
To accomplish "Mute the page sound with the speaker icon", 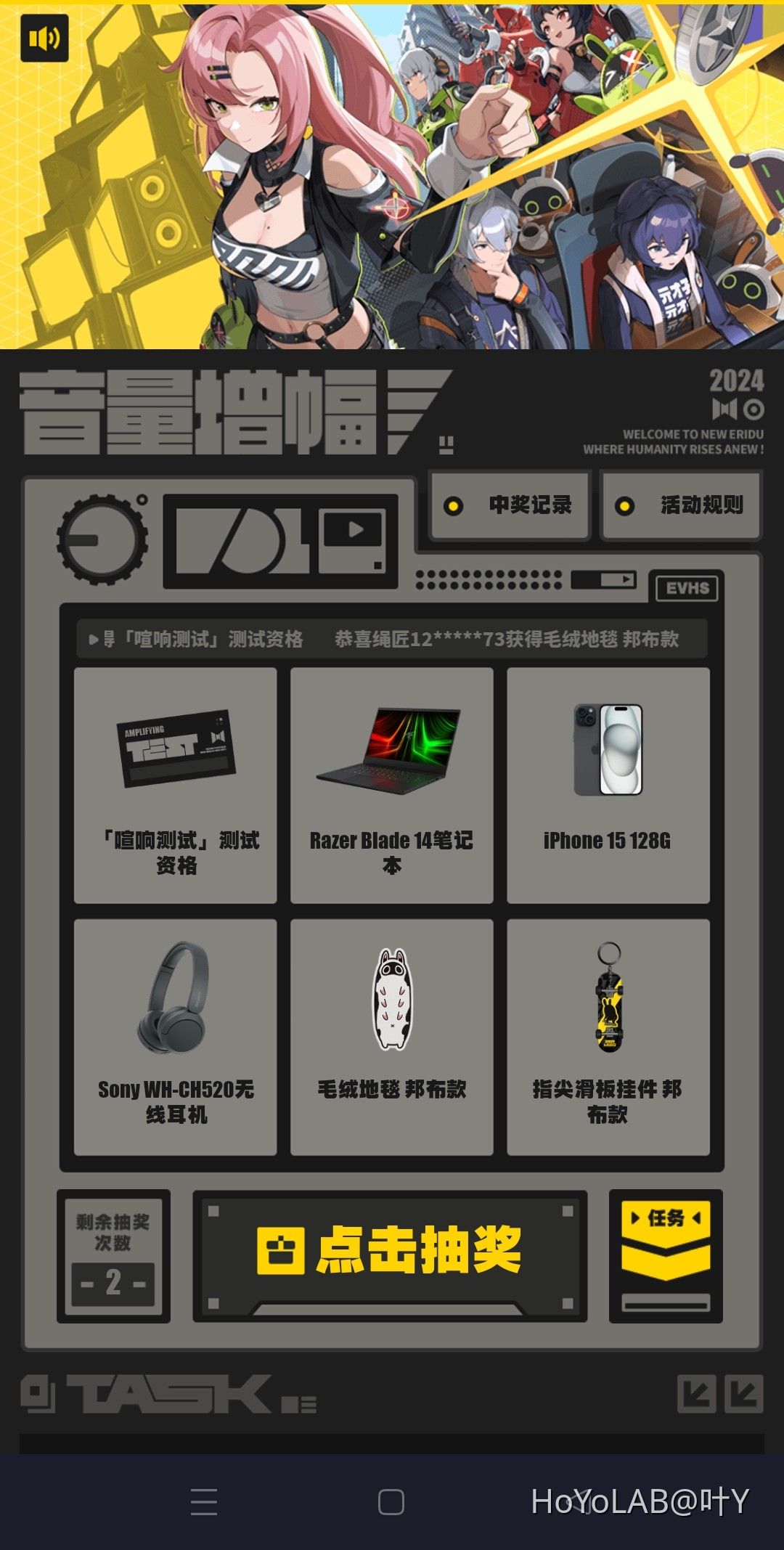I will click(44, 38).
